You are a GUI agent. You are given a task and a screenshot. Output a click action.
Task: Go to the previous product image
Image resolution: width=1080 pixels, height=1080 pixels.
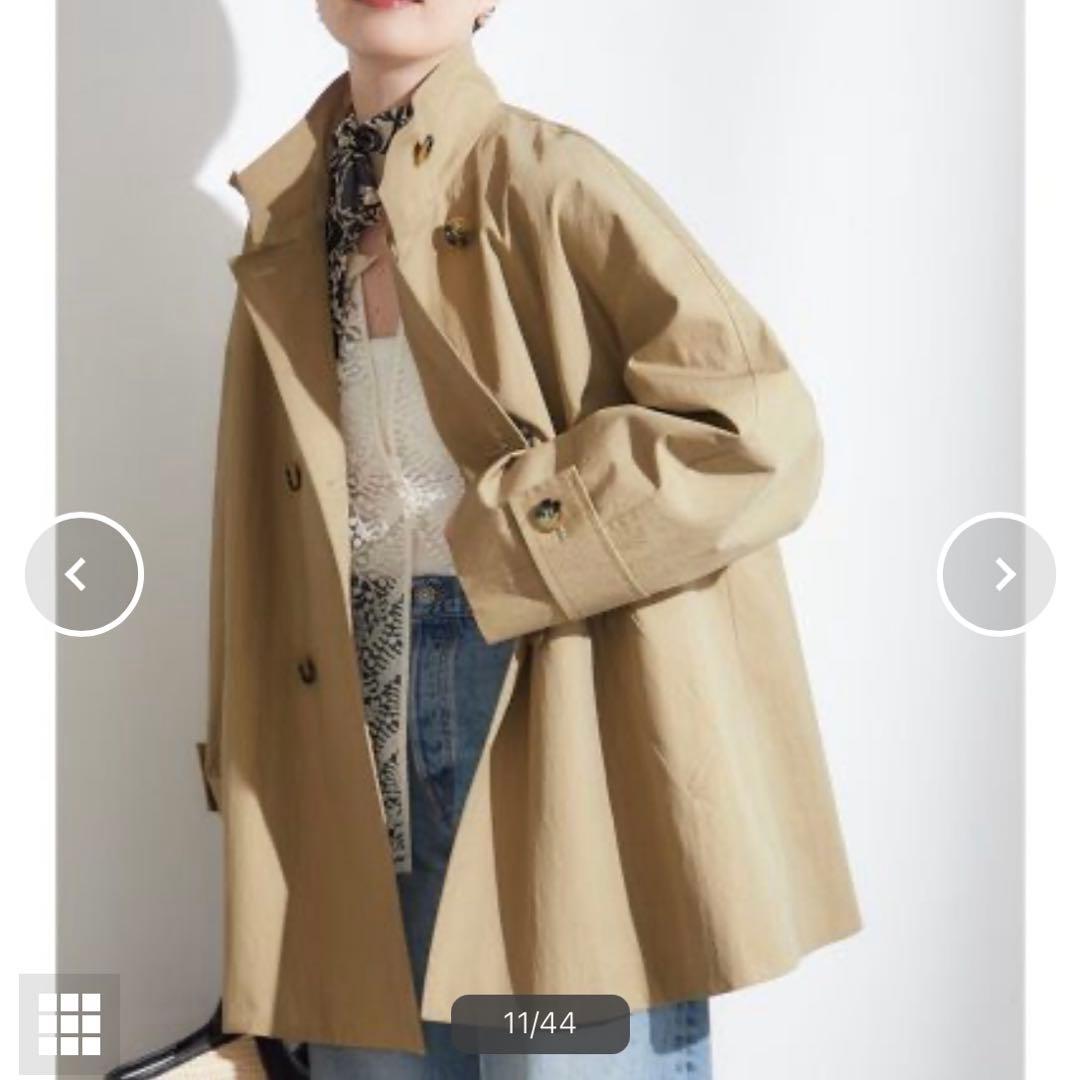click(84, 574)
